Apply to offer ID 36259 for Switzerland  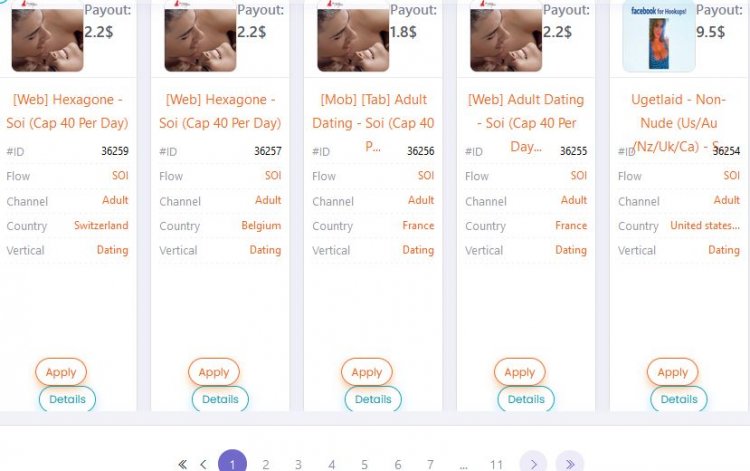[61, 372]
